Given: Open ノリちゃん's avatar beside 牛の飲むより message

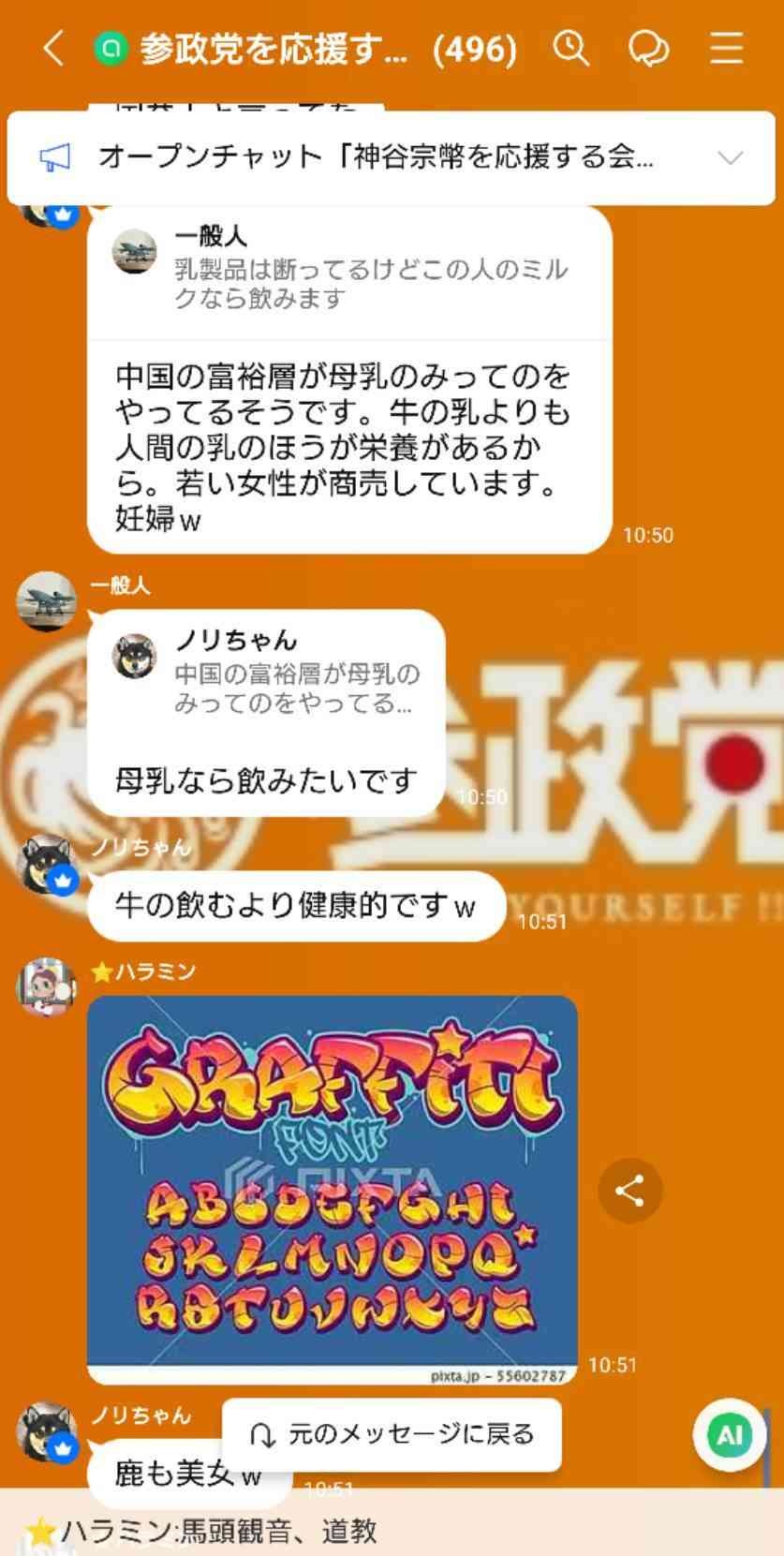Looking at the screenshot, I should click(46, 864).
